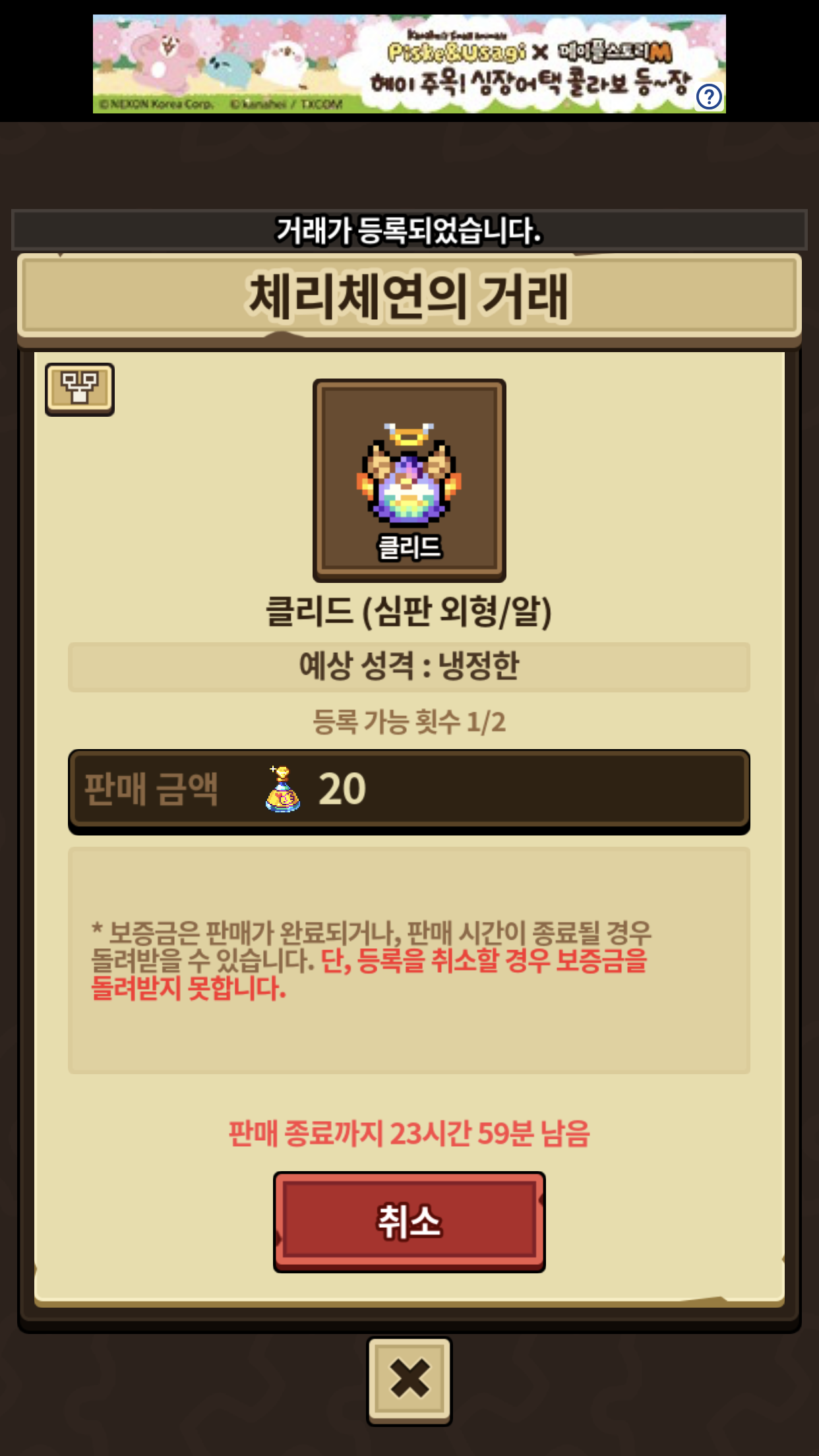Open the Piske & Usagi collab ad banner
This screenshot has width=819, height=1456.
[409, 63]
